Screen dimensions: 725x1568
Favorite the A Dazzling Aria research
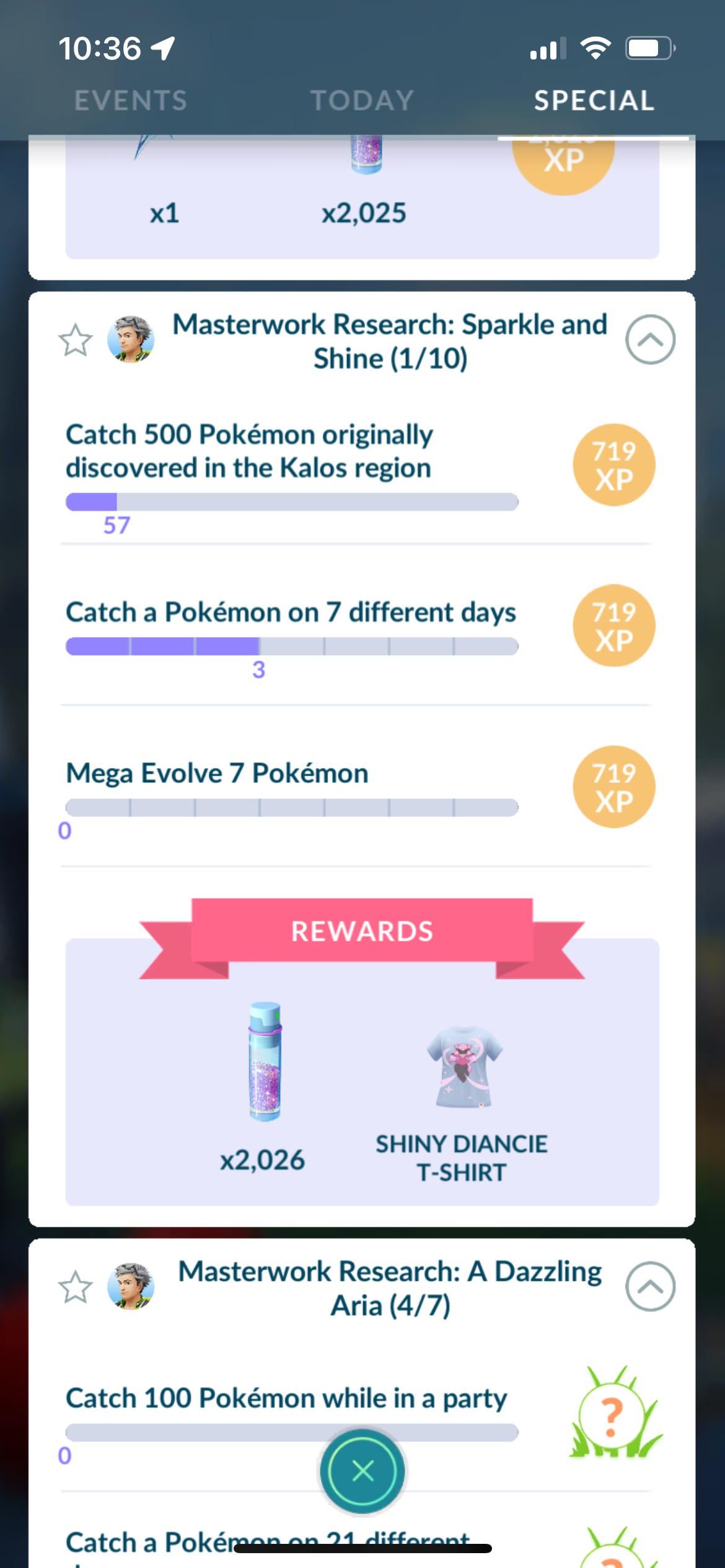pos(75,1287)
